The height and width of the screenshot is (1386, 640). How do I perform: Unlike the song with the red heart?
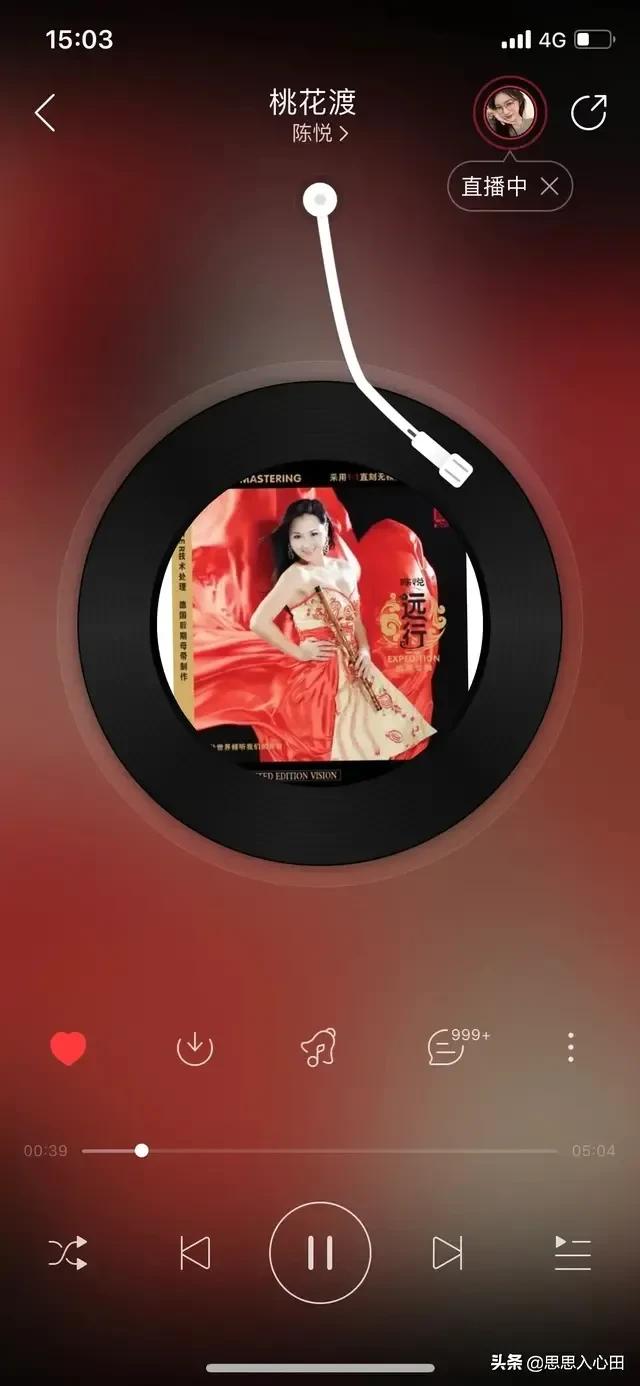point(68,1048)
